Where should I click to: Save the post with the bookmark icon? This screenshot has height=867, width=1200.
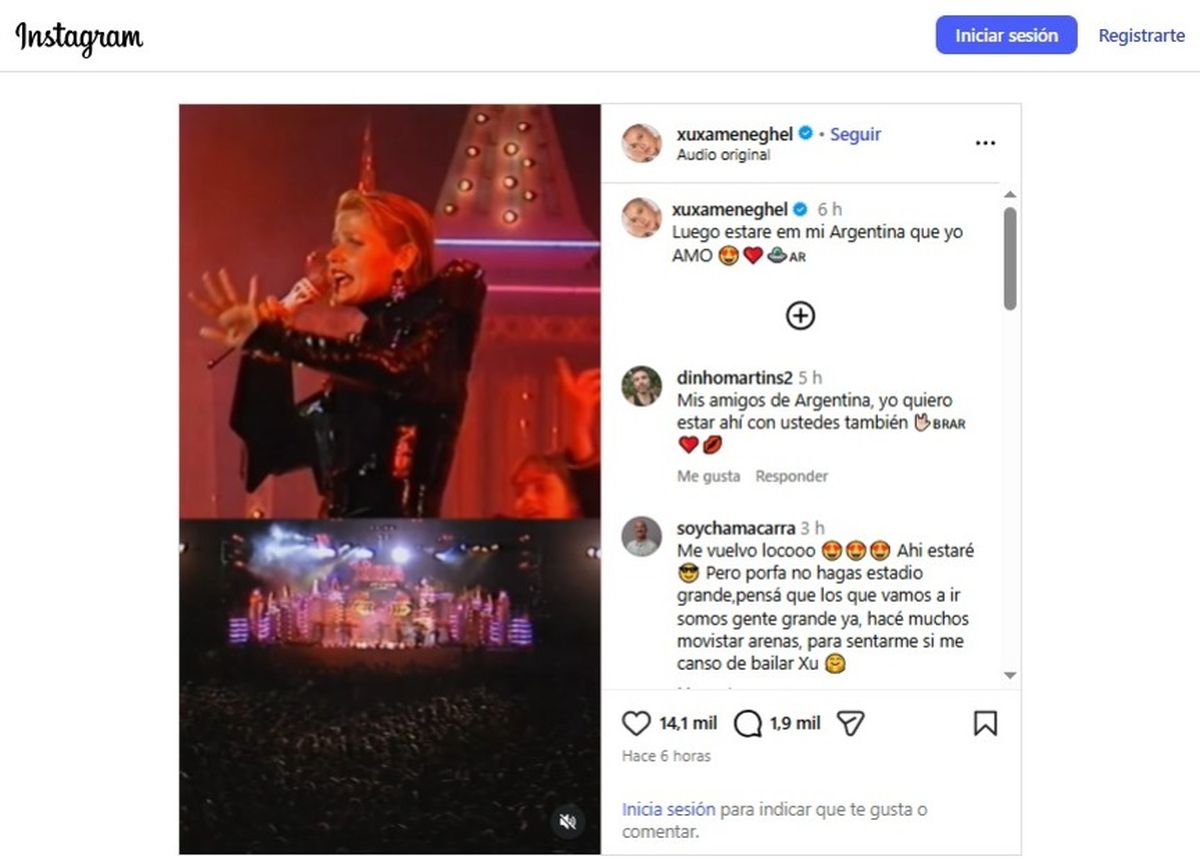coord(985,723)
